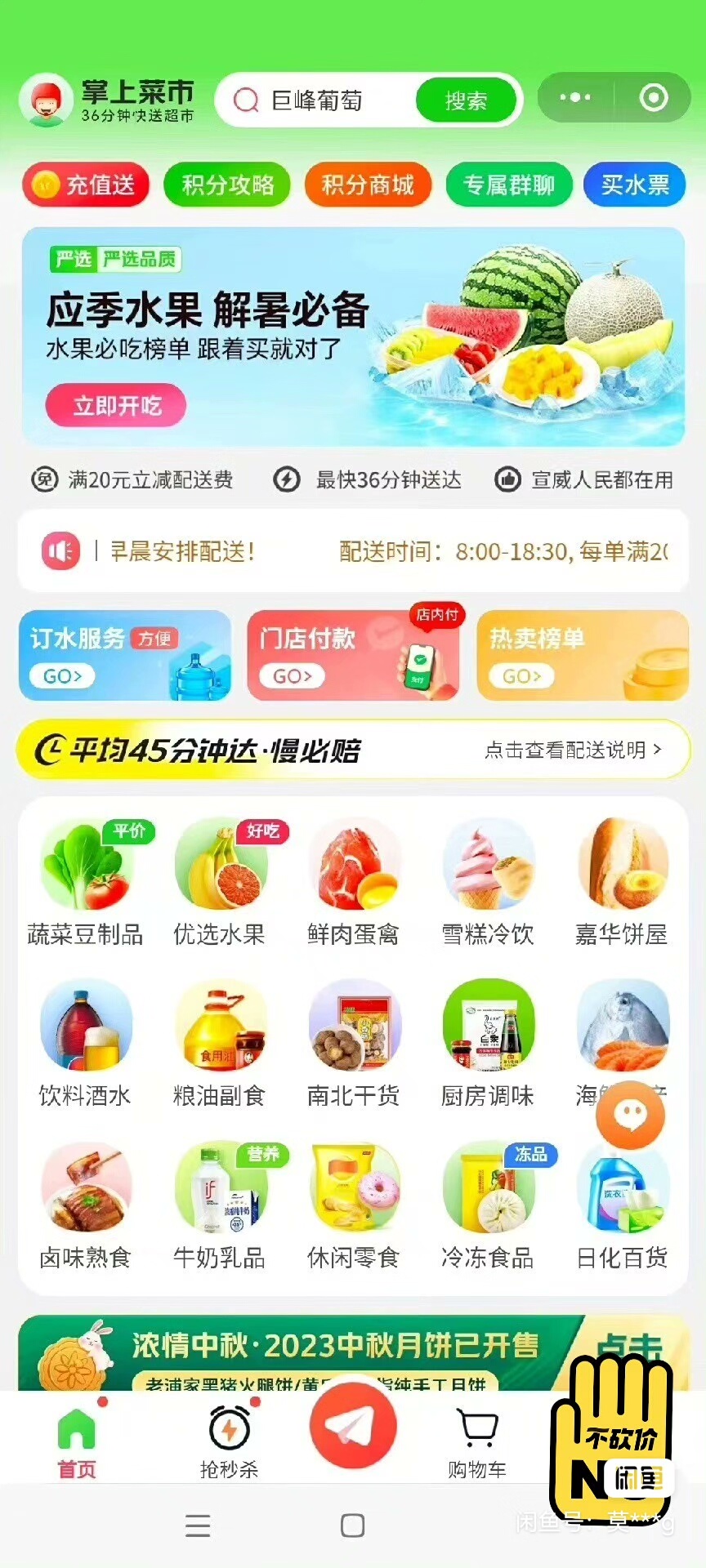This screenshot has height=1568, width=706.
Task: Open 点击查看配送说明 delivery details link
Action: tap(572, 750)
